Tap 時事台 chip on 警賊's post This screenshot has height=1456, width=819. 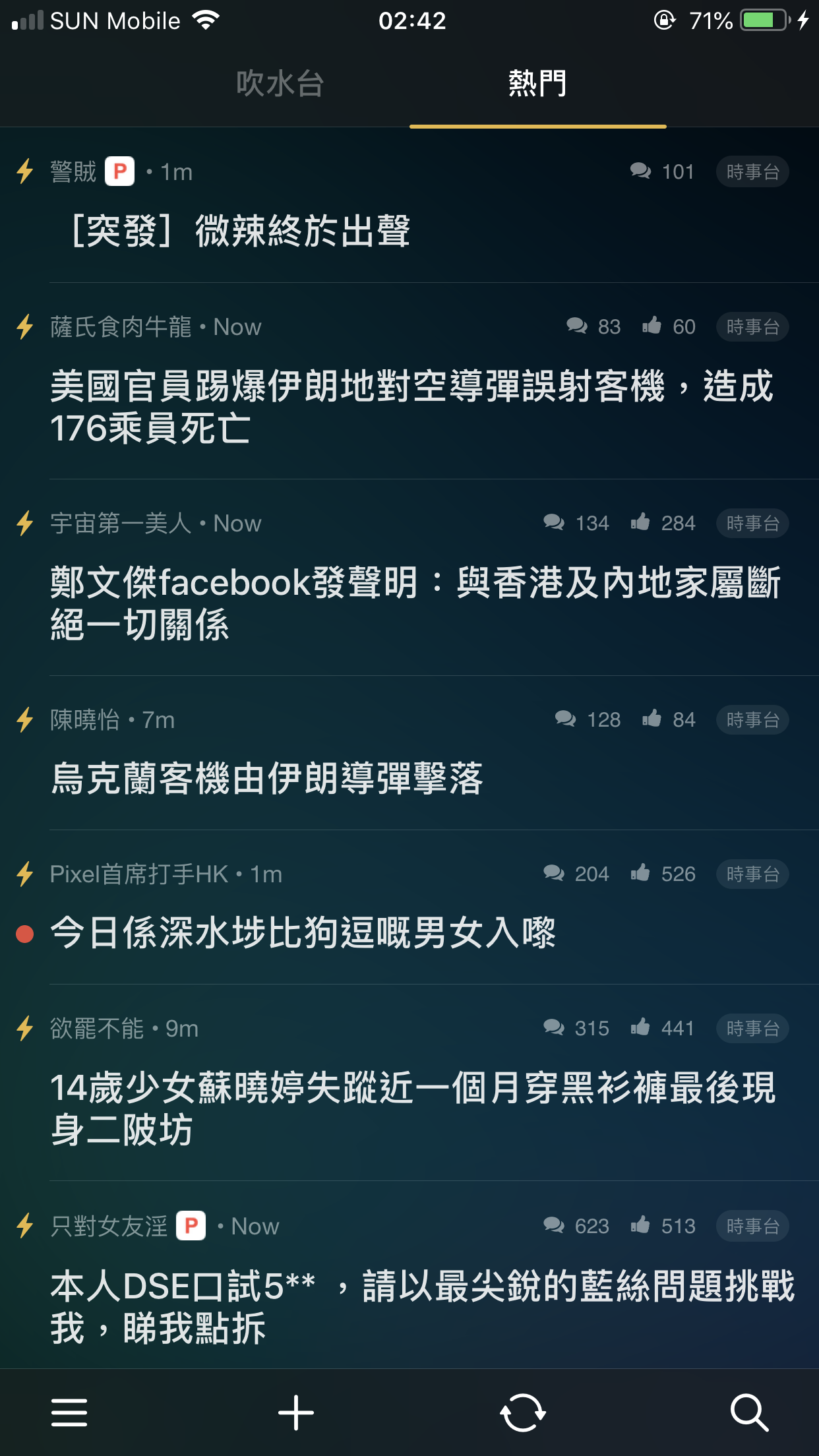[752, 172]
